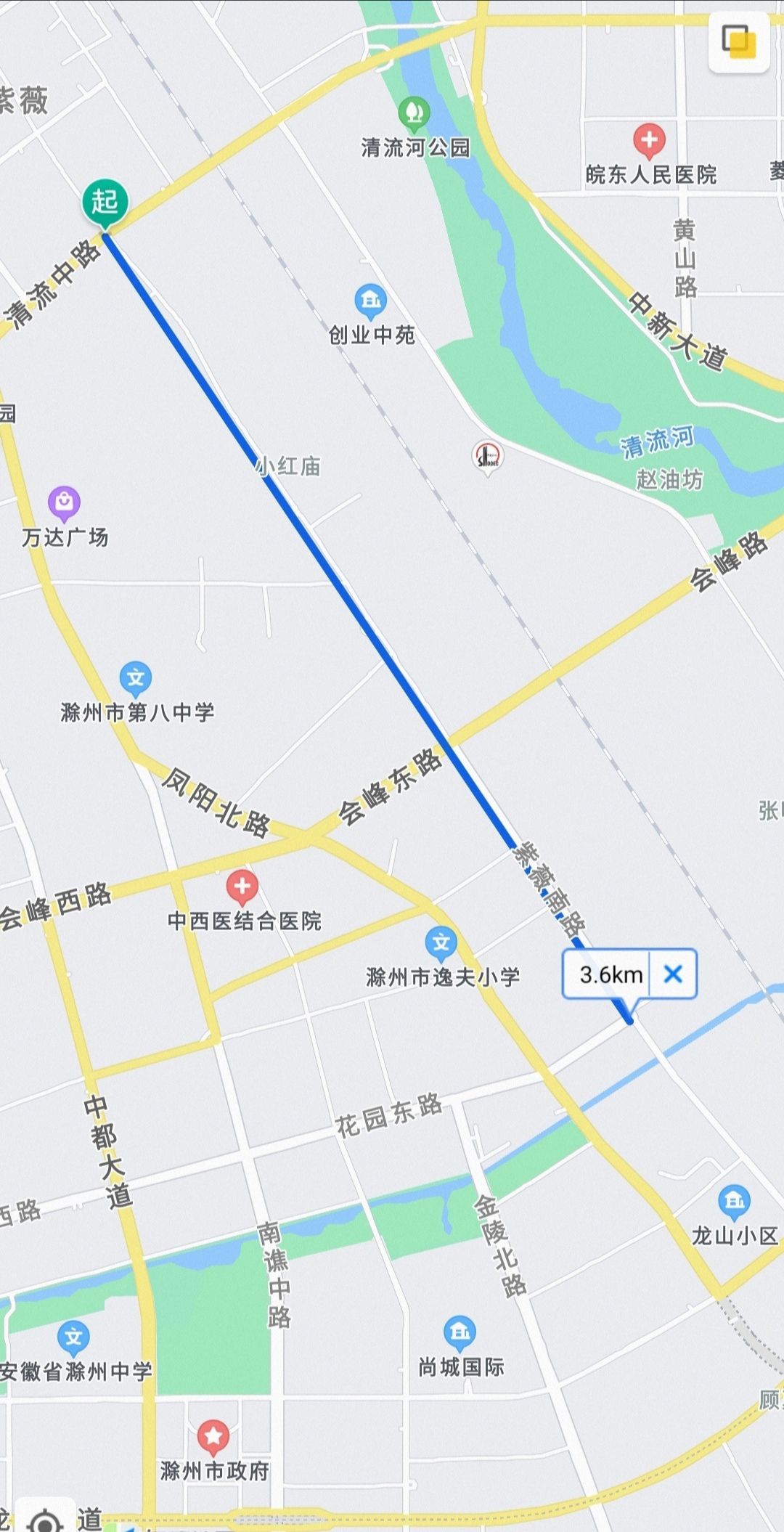Tap the gas station marker near 清流河
This screenshot has height=1532, width=784.
coord(488,457)
